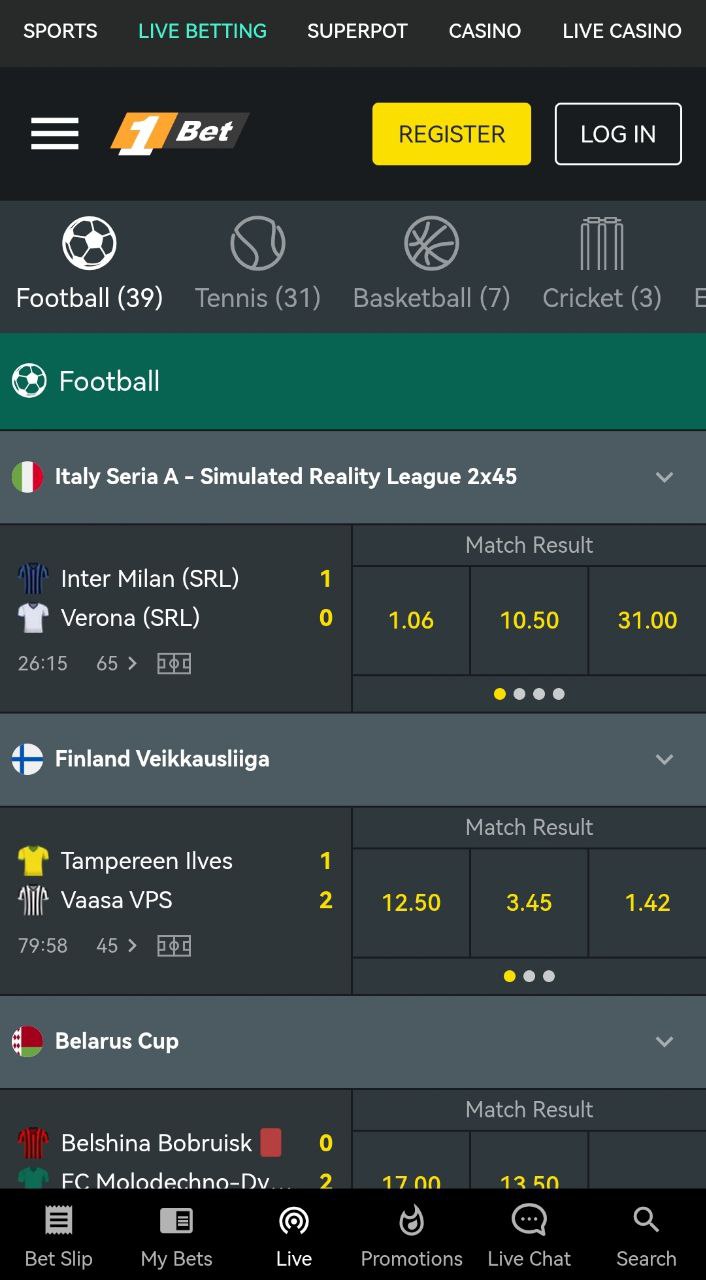Collapse the Finland Veikkausliiga section
This screenshot has width=706, height=1280.
(664, 759)
